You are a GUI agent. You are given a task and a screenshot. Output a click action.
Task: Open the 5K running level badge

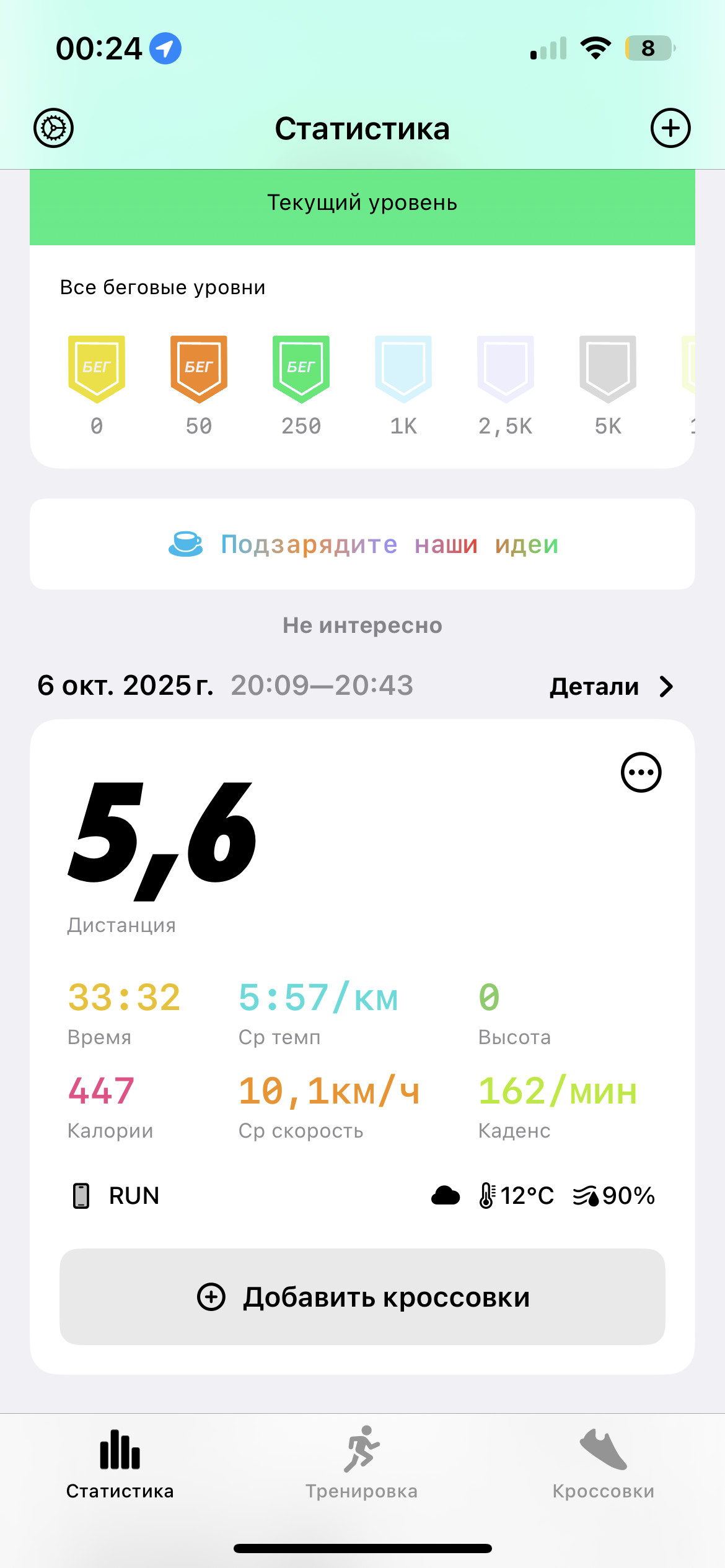(x=608, y=385)
